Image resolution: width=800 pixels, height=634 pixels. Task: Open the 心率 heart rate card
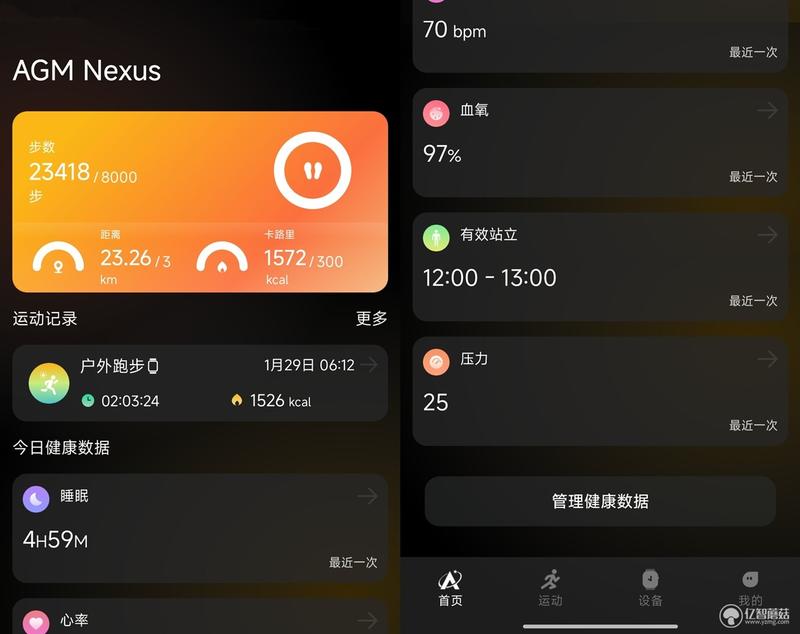click(x=200, y=618)
